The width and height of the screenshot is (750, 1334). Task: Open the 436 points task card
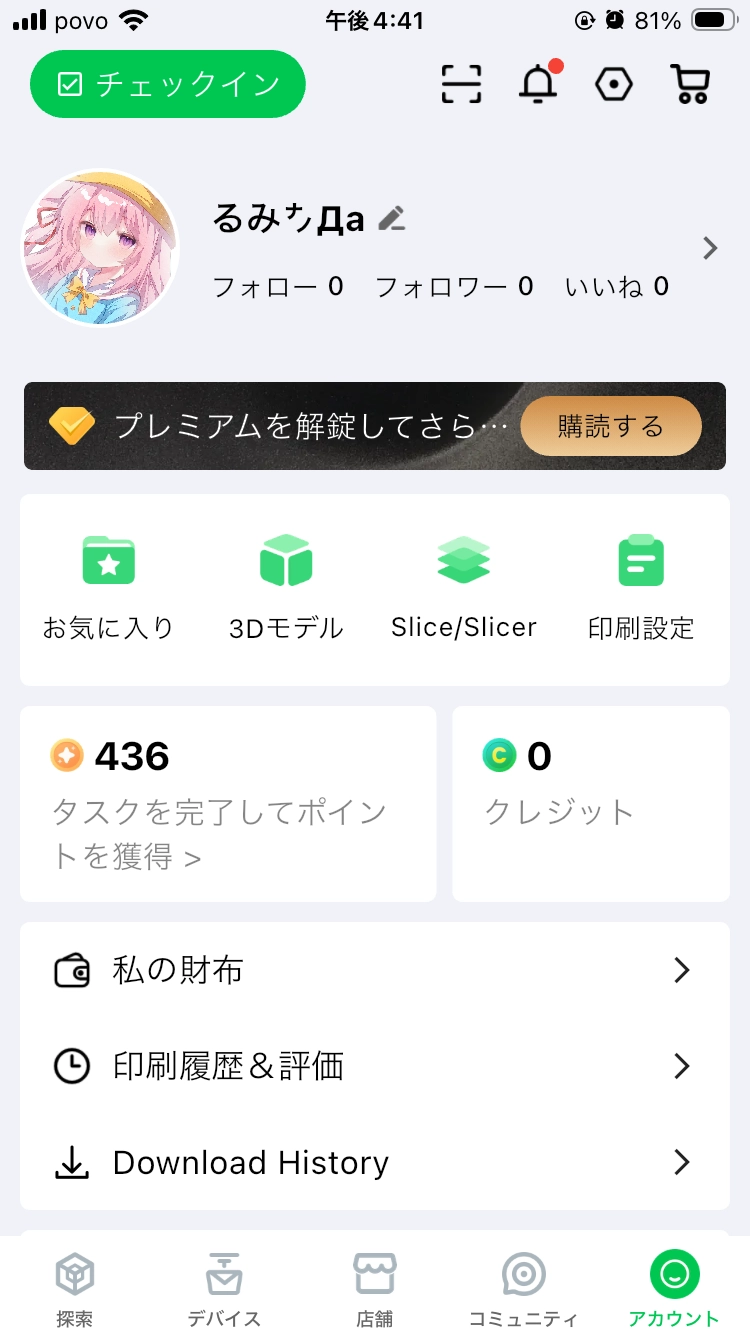(x=228, y=804)
